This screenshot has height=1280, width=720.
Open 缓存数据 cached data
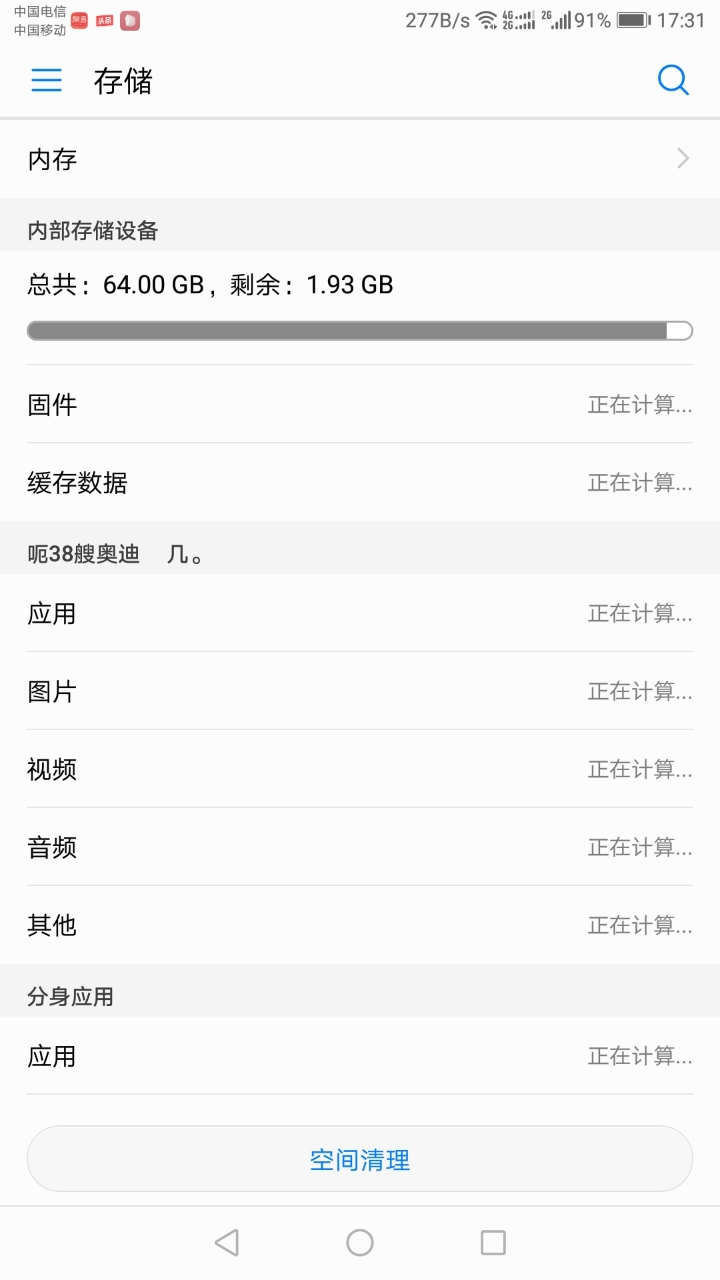[x=360, y=483]
